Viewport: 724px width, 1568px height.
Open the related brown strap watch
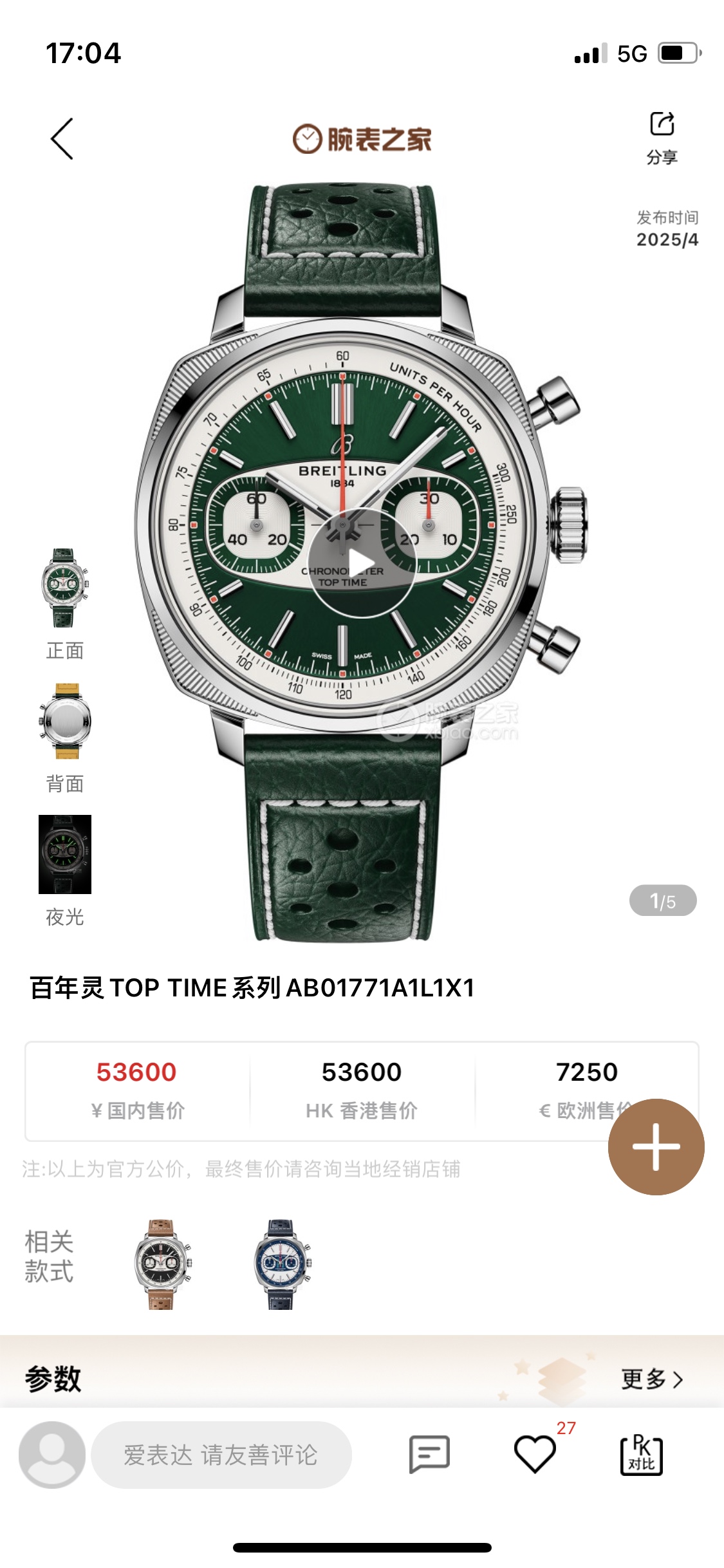coord(162,1264)
